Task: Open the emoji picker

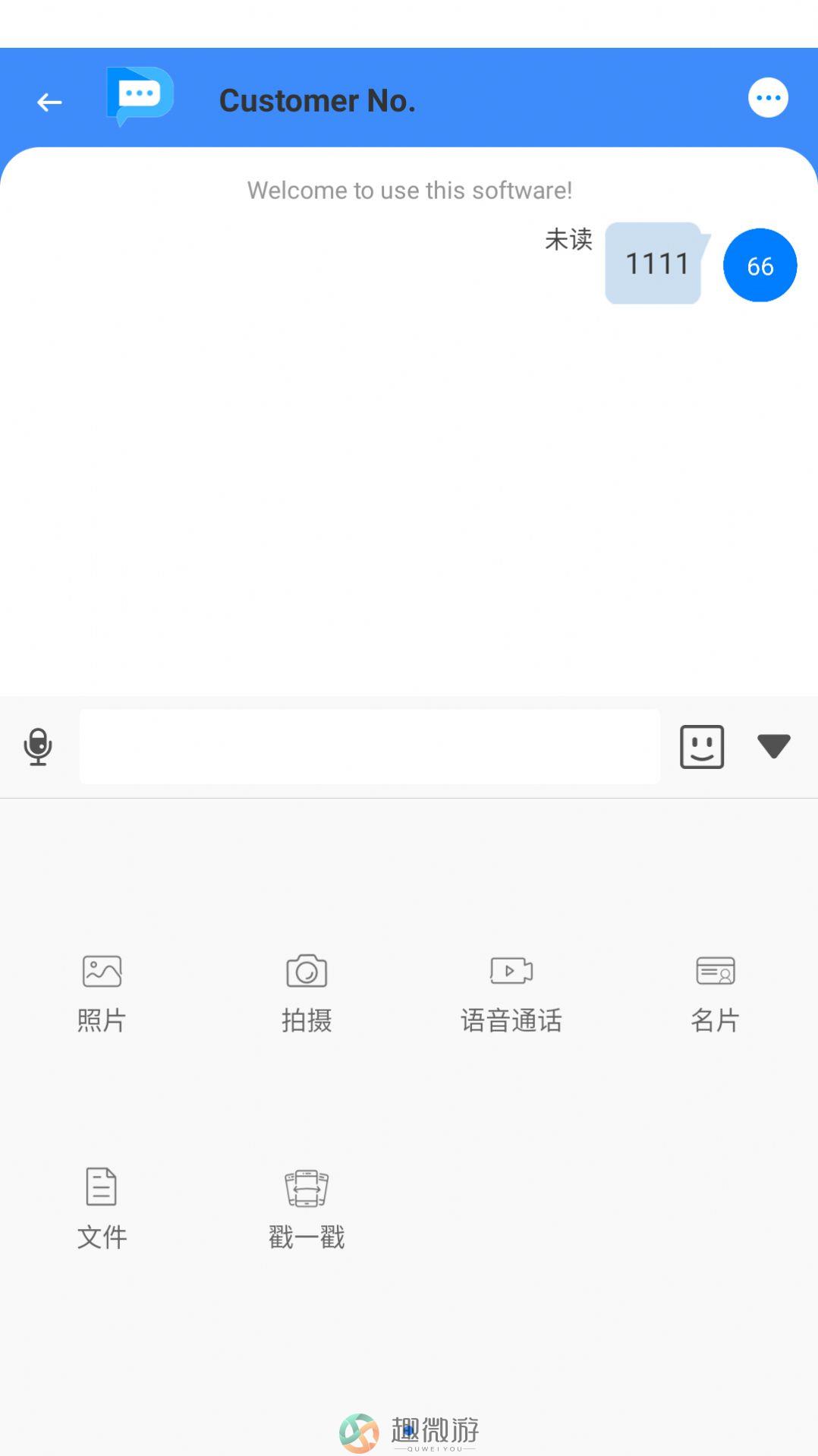Action: pos(701,746)
